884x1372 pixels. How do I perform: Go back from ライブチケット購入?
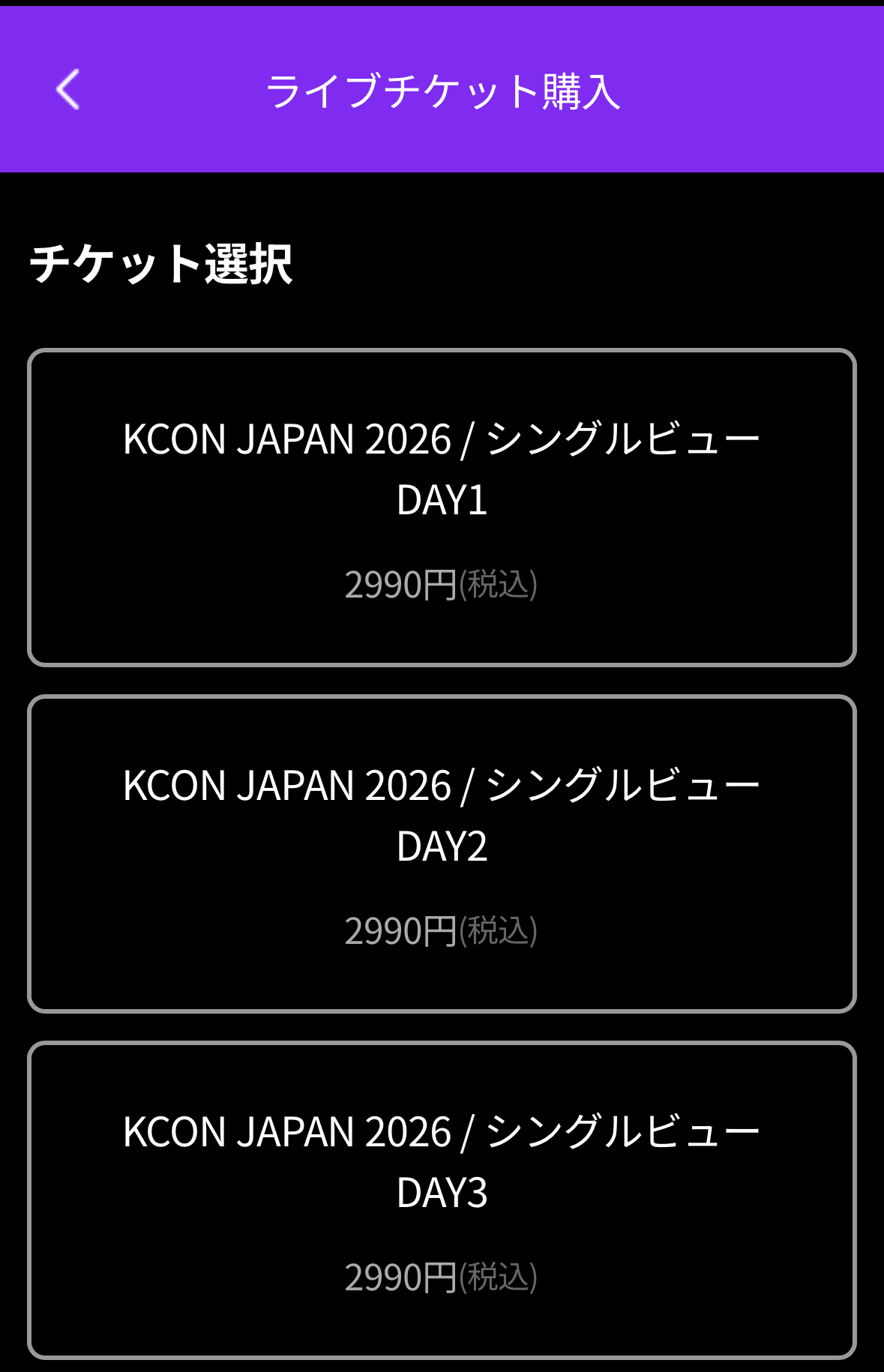pos(67,89)
